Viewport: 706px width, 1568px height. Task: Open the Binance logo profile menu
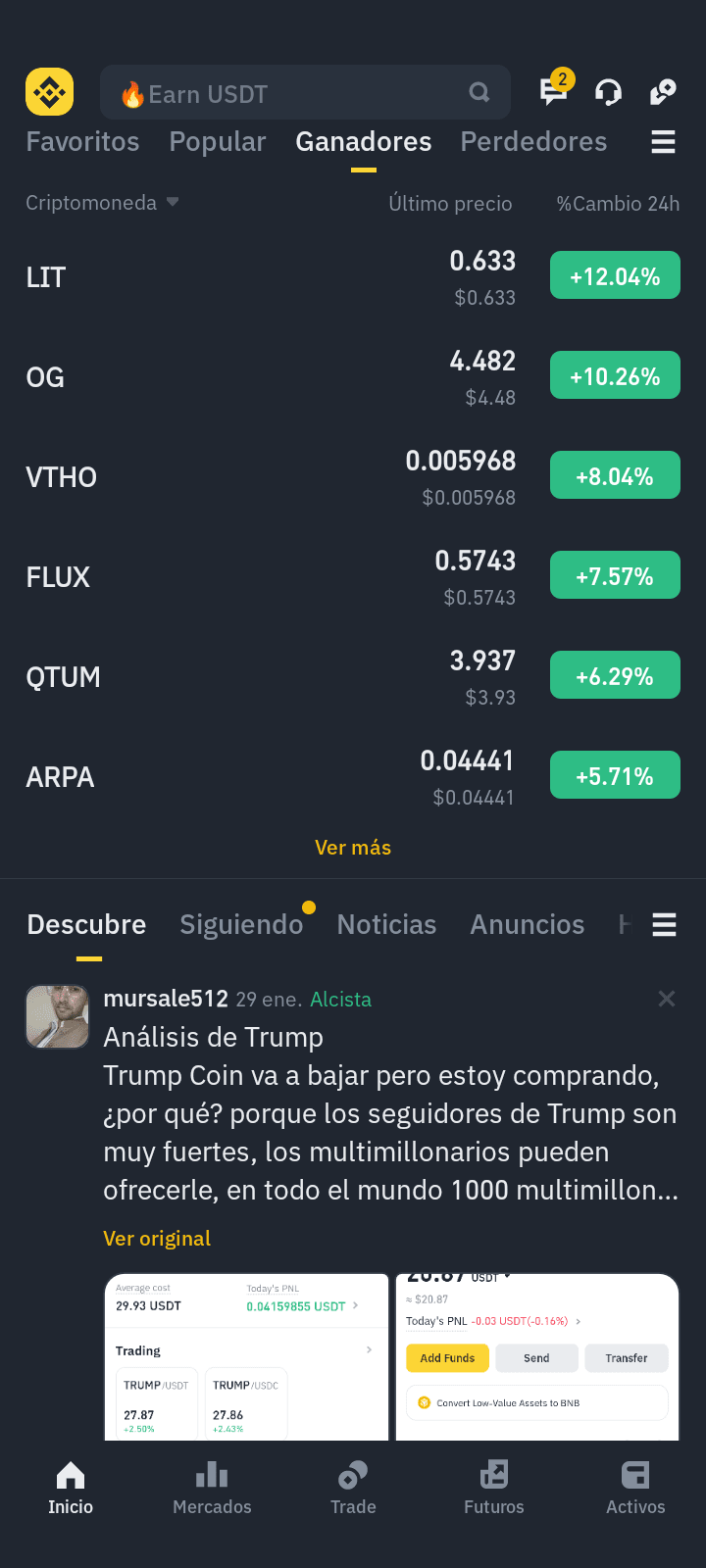(50, 92)
